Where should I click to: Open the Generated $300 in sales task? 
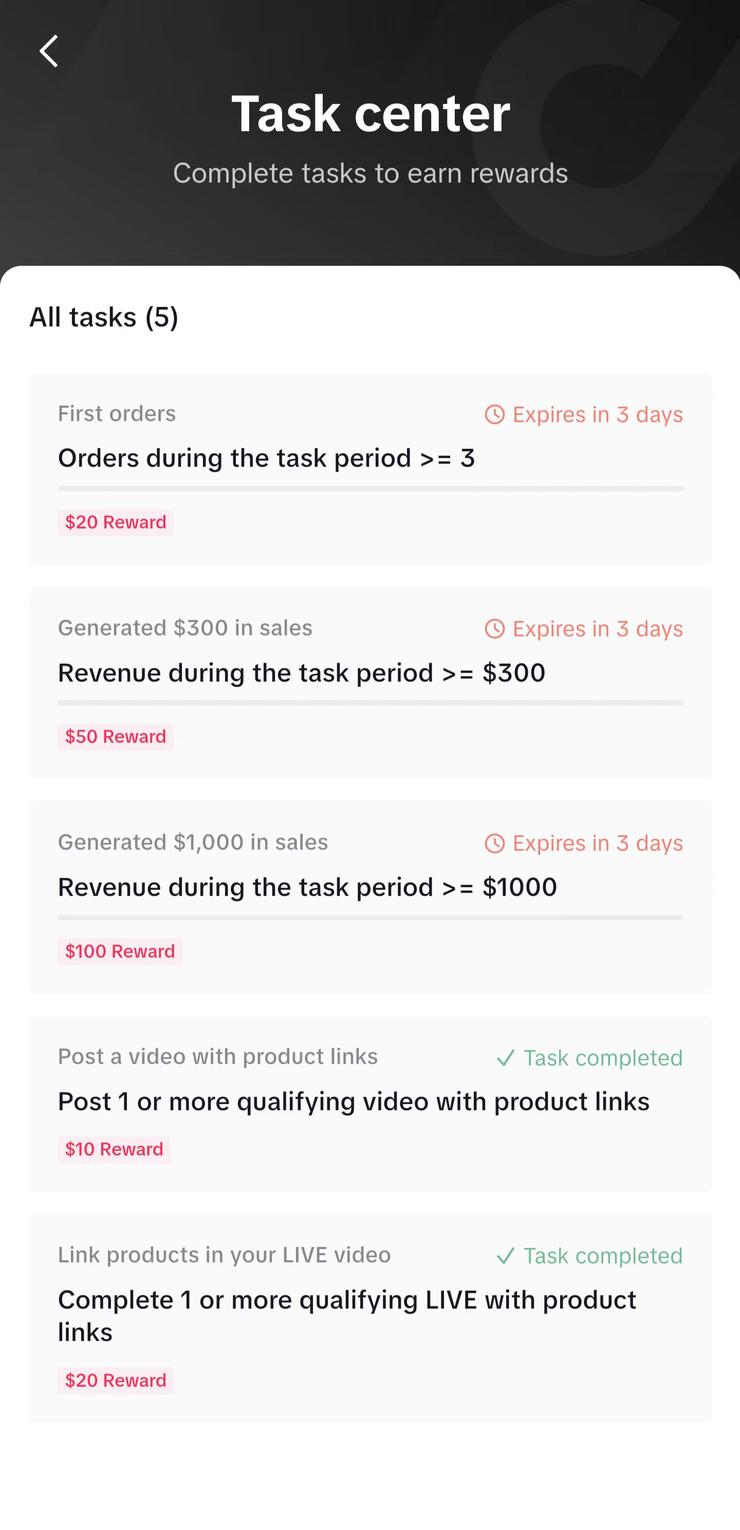[370, 682]
